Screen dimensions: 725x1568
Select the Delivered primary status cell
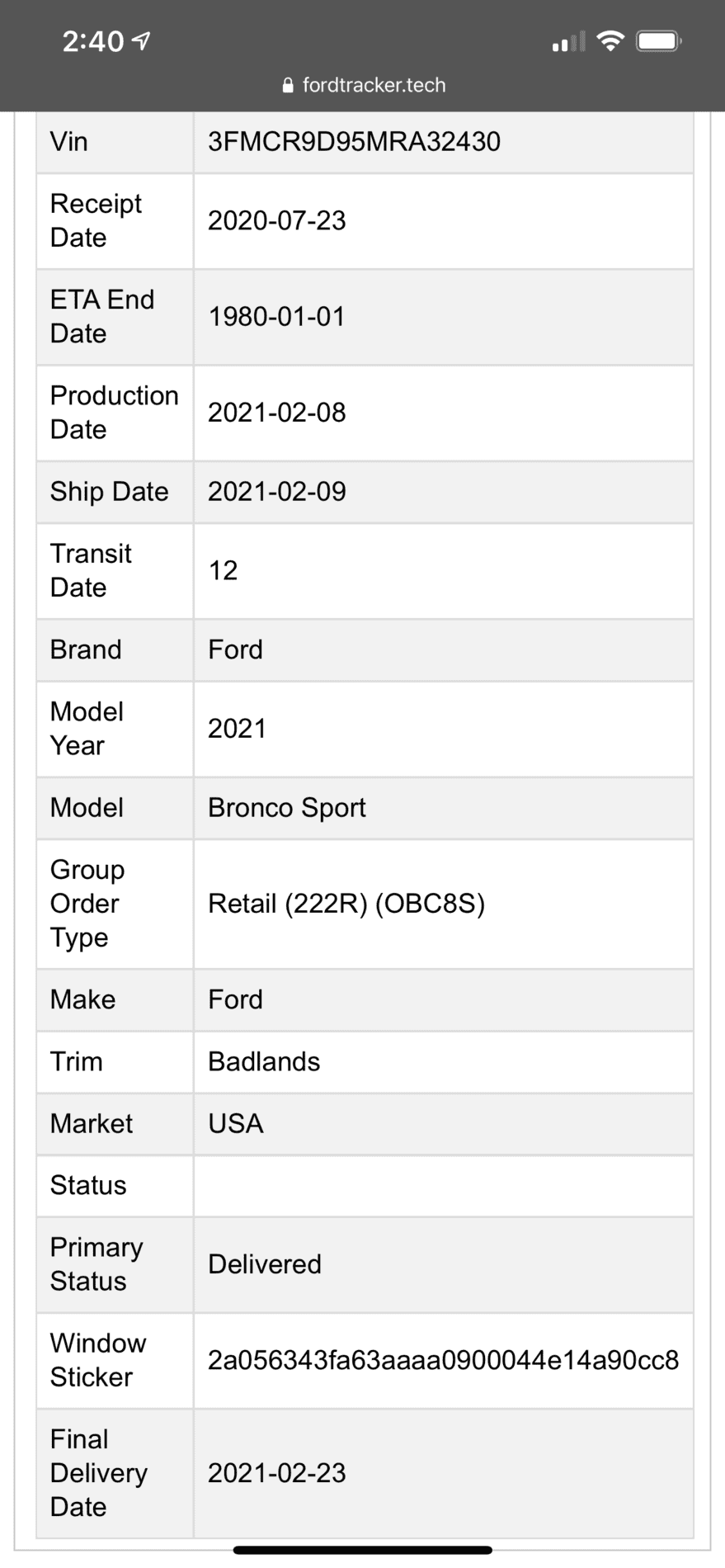coord(265,1264)
